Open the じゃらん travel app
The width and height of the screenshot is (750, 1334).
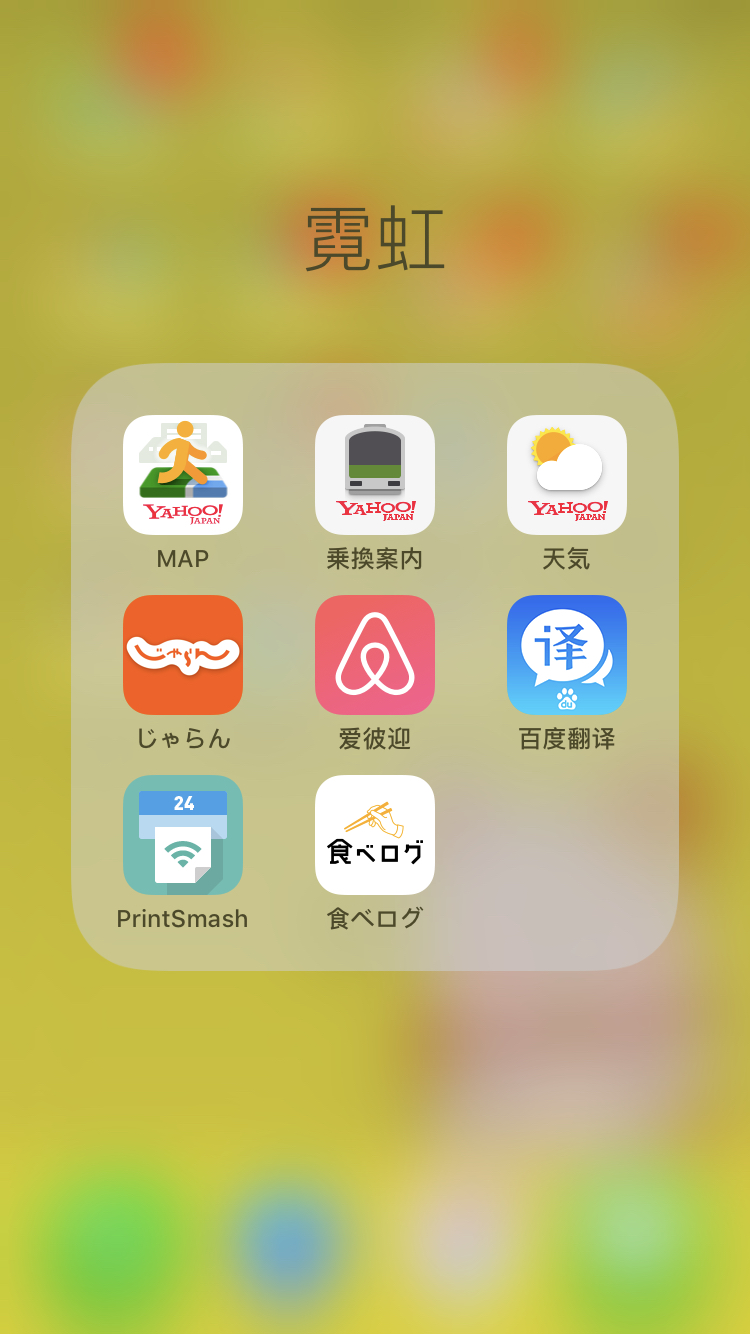click(x=183, y=655)
